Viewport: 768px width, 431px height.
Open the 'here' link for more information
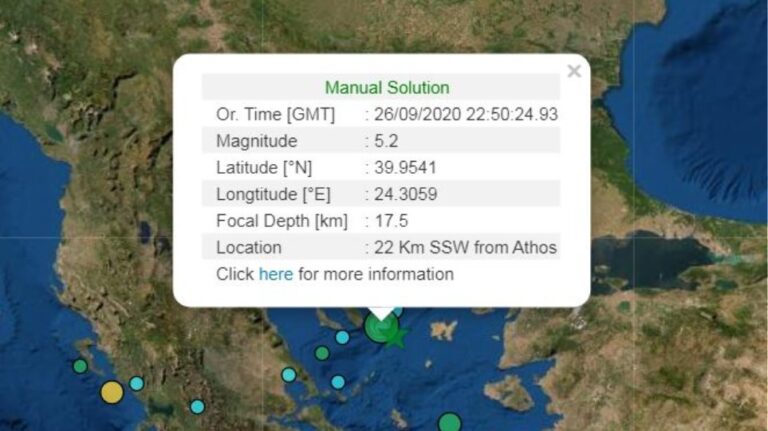point(275,274)
